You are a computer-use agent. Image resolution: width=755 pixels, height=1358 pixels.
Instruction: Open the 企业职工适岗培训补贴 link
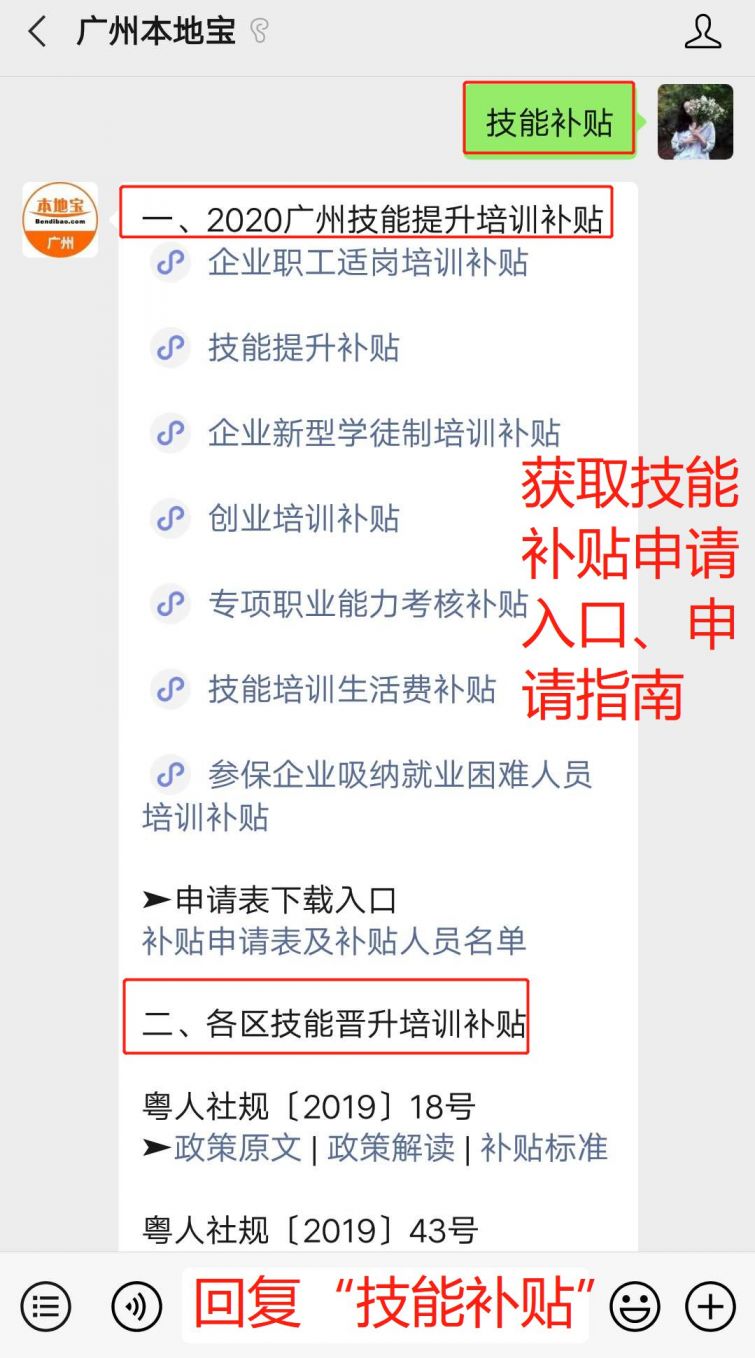(x=367, y=263)
